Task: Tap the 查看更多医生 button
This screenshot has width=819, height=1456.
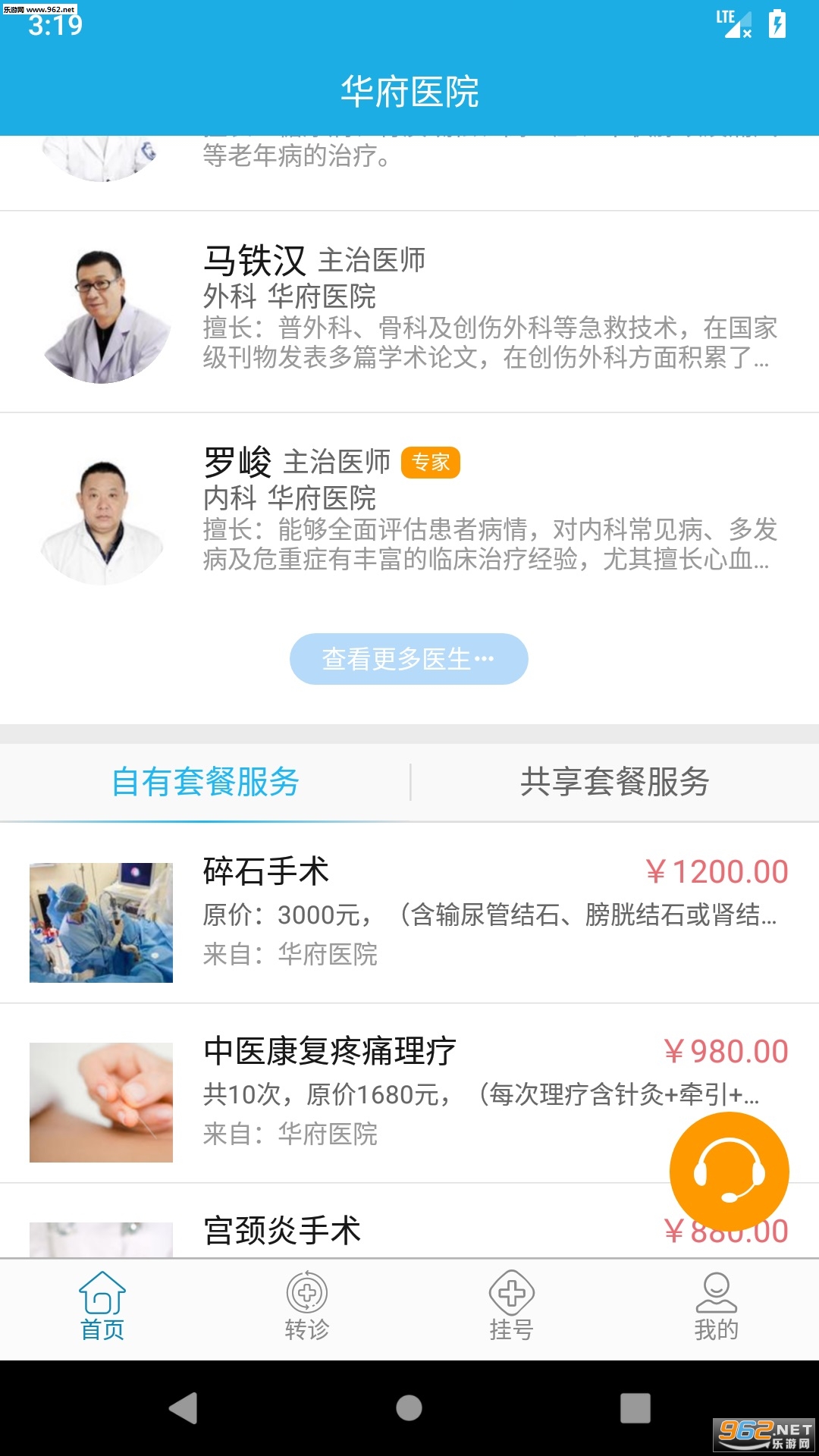Action: coord(409,659)
